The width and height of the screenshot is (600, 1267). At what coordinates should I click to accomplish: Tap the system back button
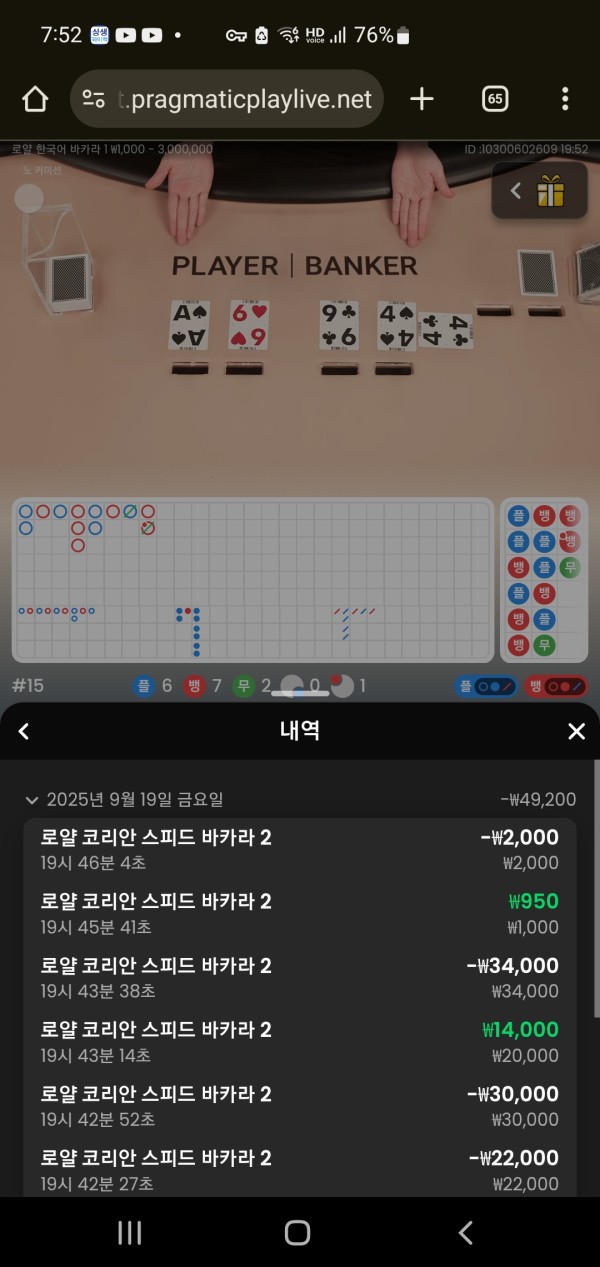pos(465,1233)
